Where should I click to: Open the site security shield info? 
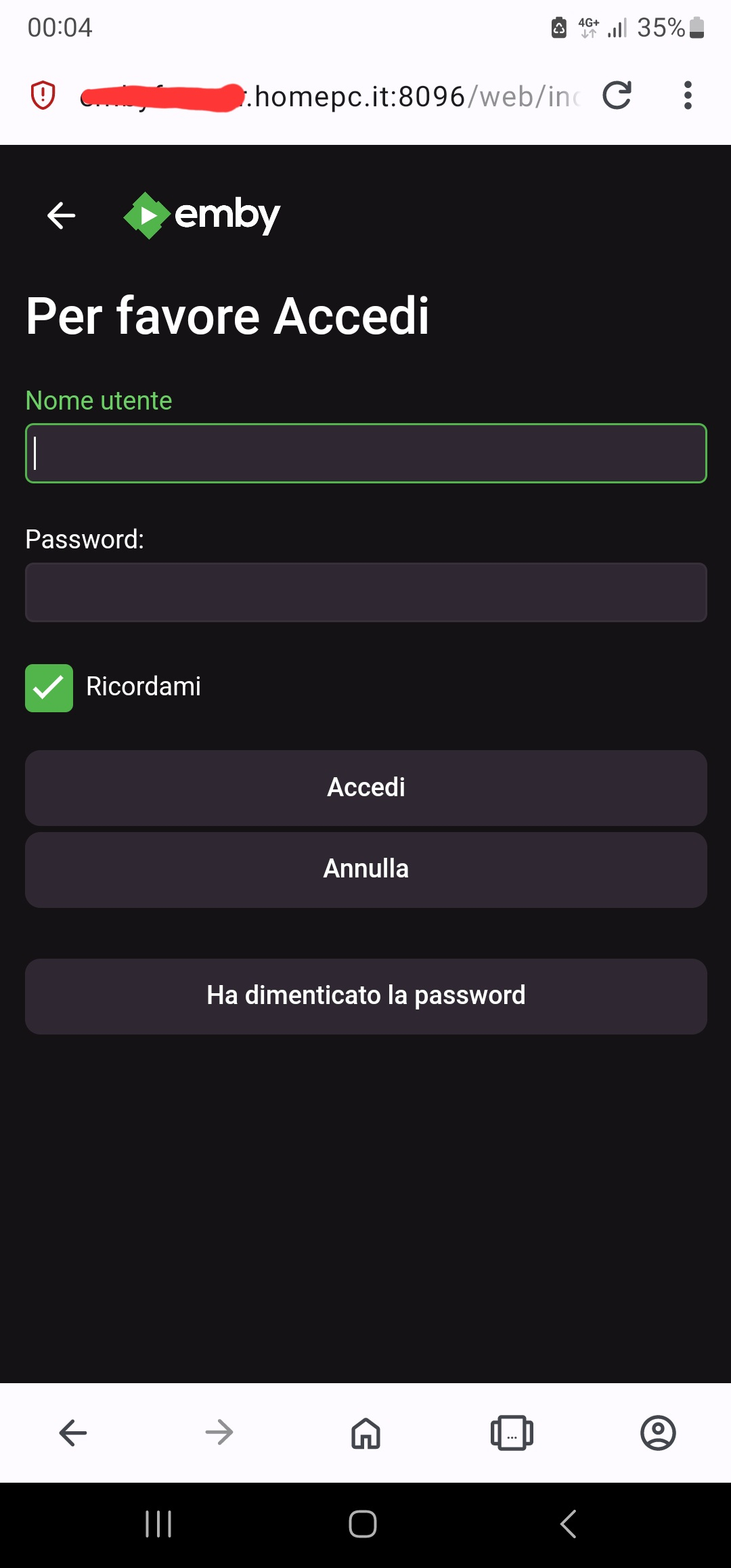tap(43, 95)
